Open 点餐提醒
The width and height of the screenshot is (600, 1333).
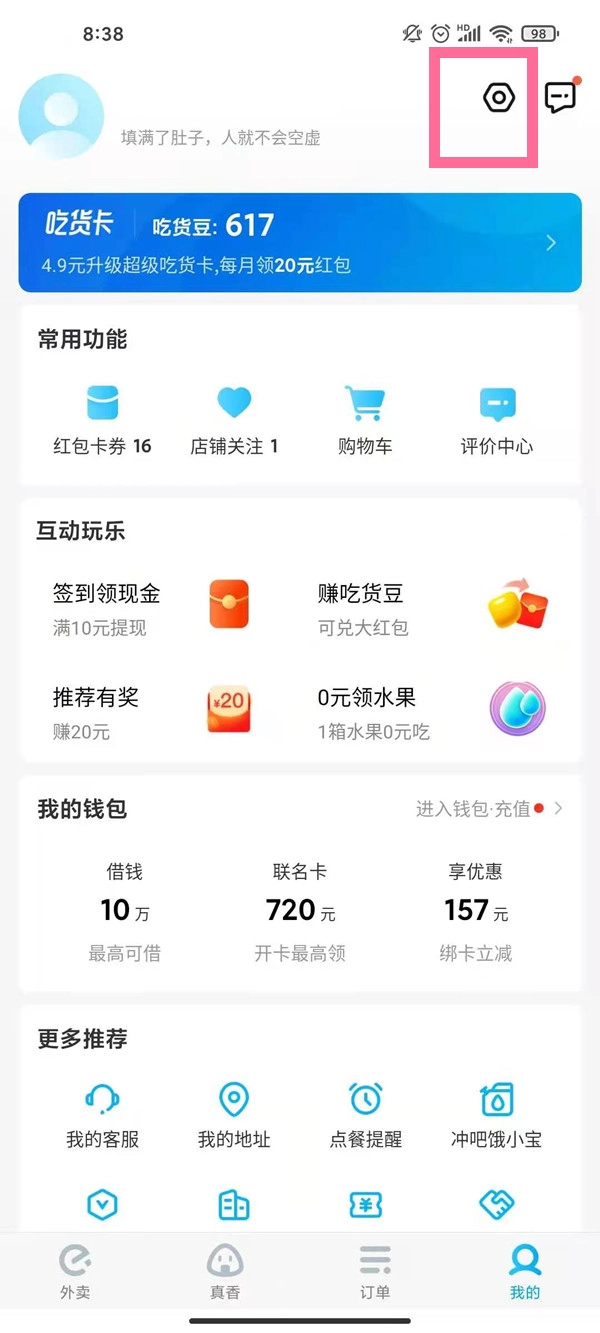point(365,1114)
